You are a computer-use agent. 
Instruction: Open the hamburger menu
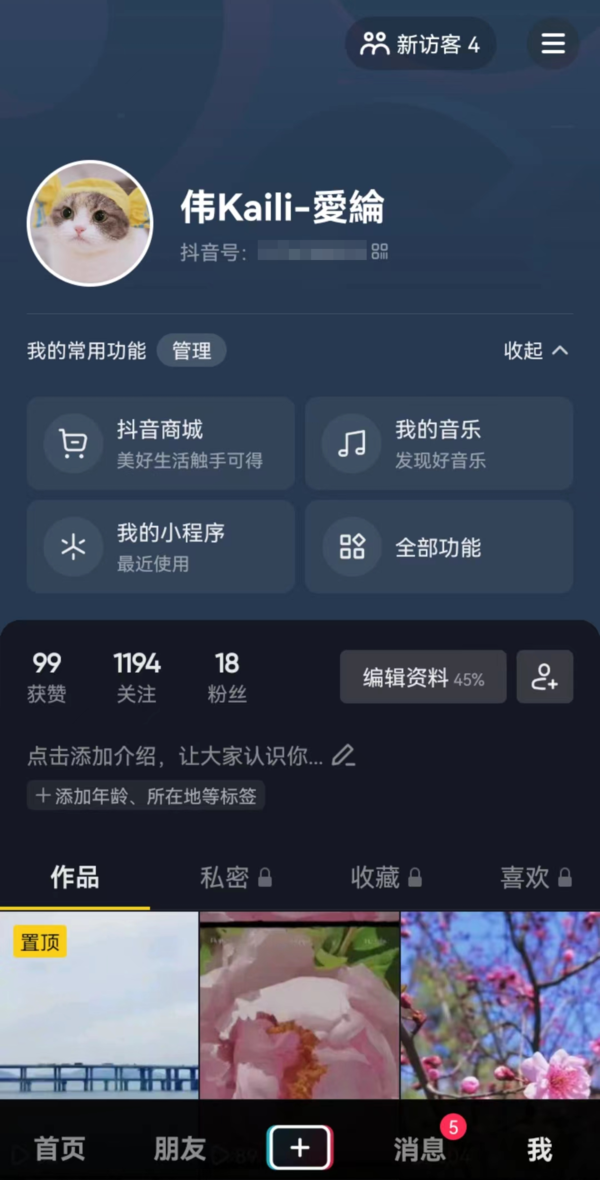pyautogui.click(x=553, y=44)
